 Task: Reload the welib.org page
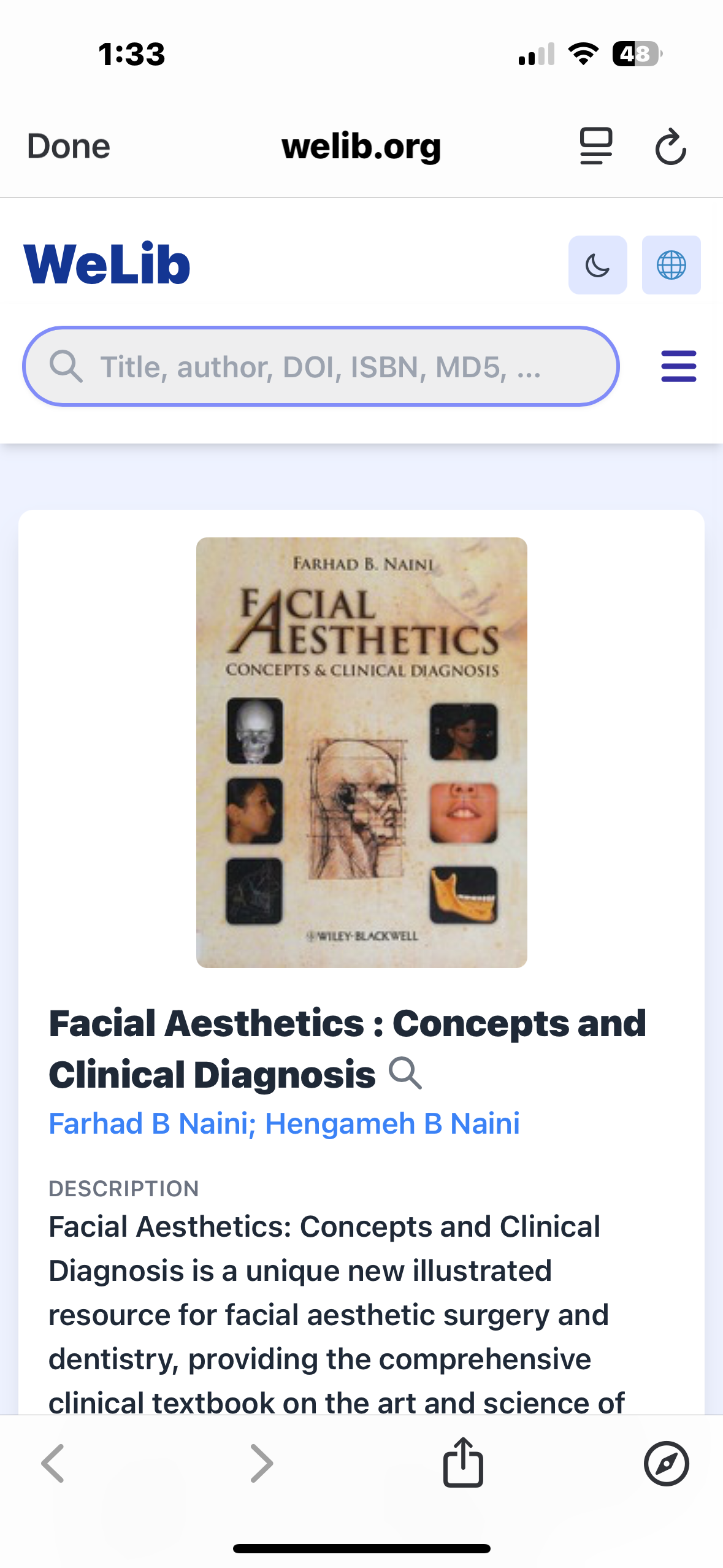(x=670, y=147)
